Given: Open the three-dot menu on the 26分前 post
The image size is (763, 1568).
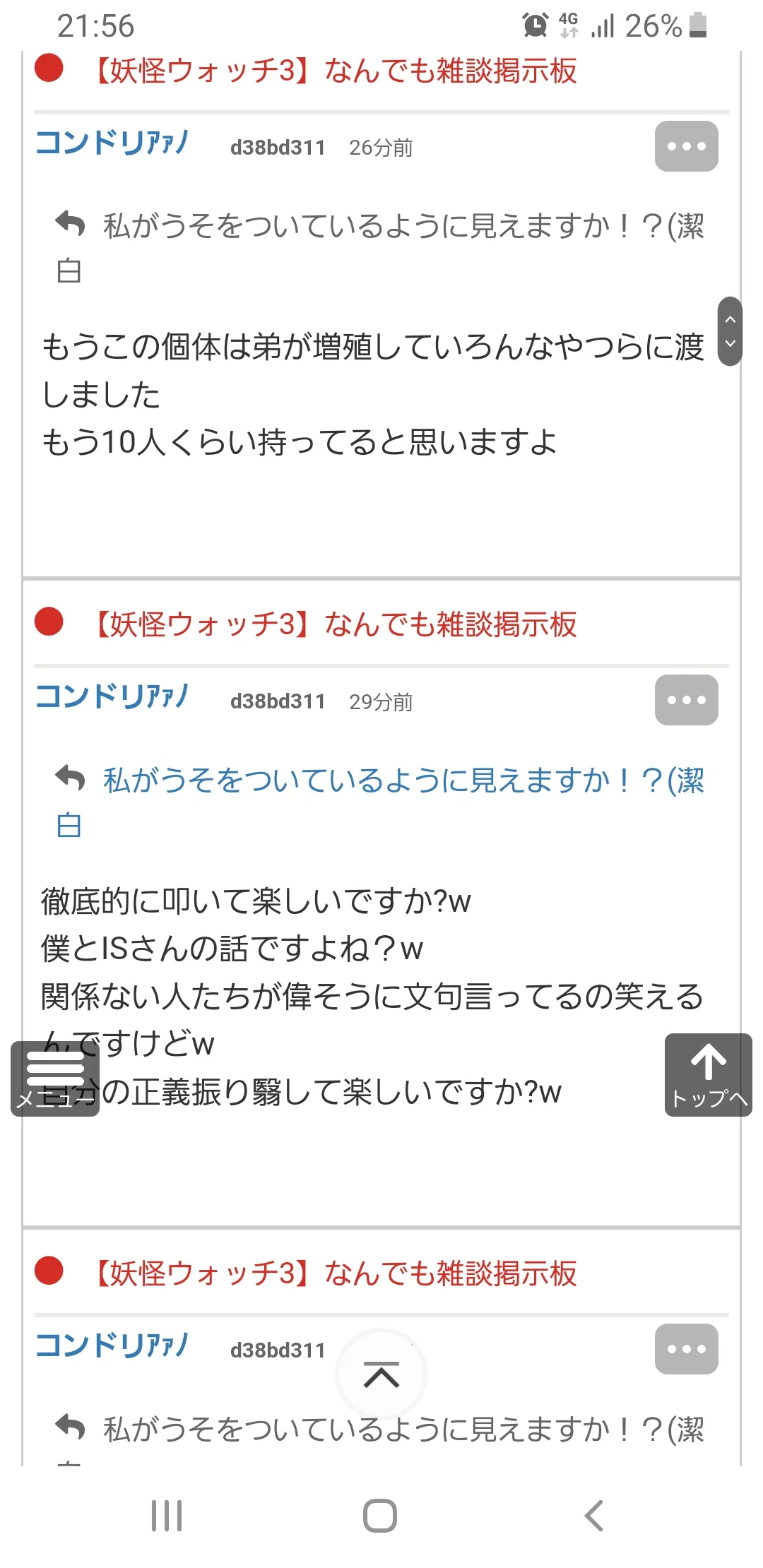Looking at the screenshot, I should click(x=686, y=146).
